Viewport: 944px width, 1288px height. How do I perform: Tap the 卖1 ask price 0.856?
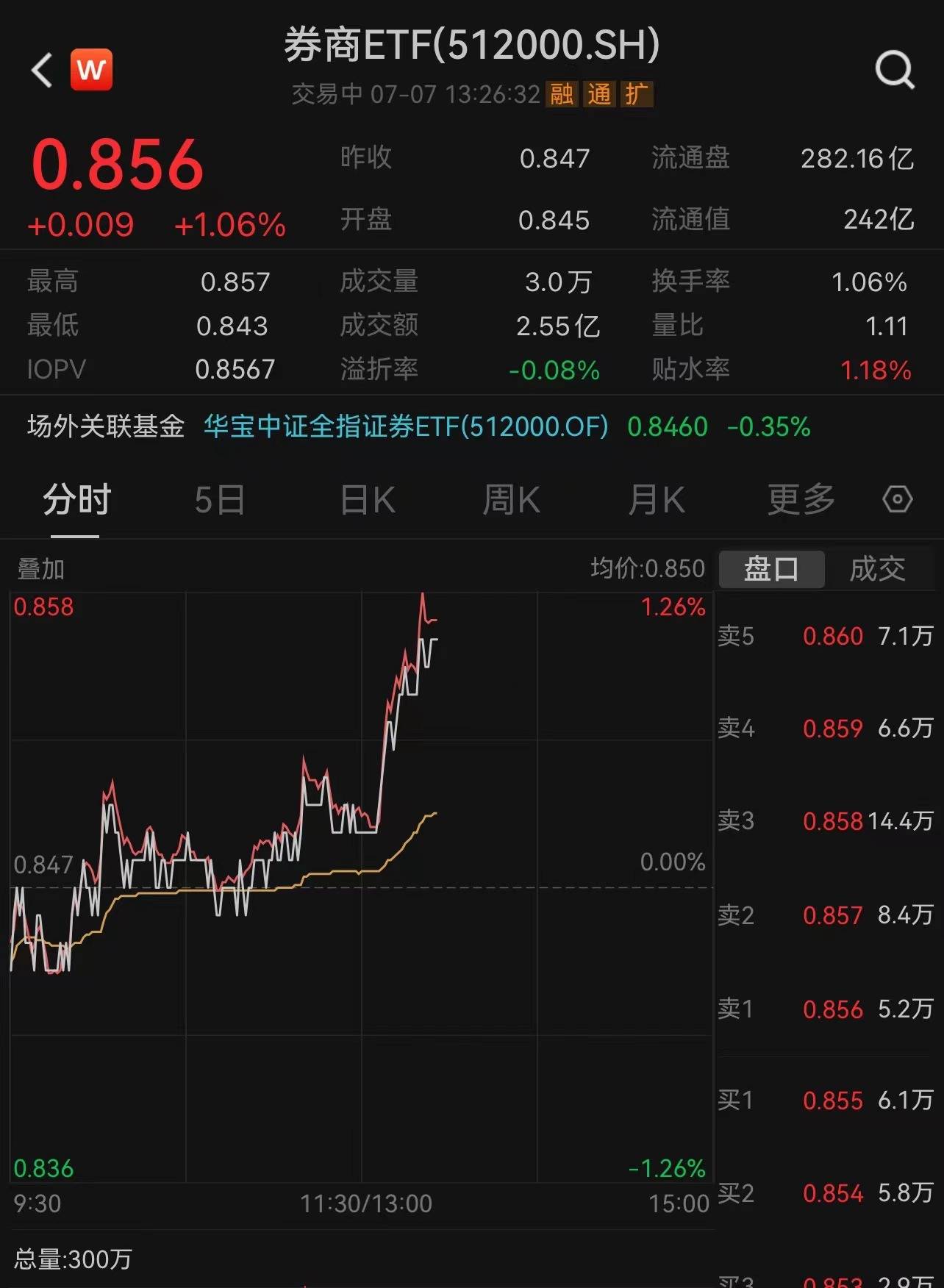(x=834, y=1009)
